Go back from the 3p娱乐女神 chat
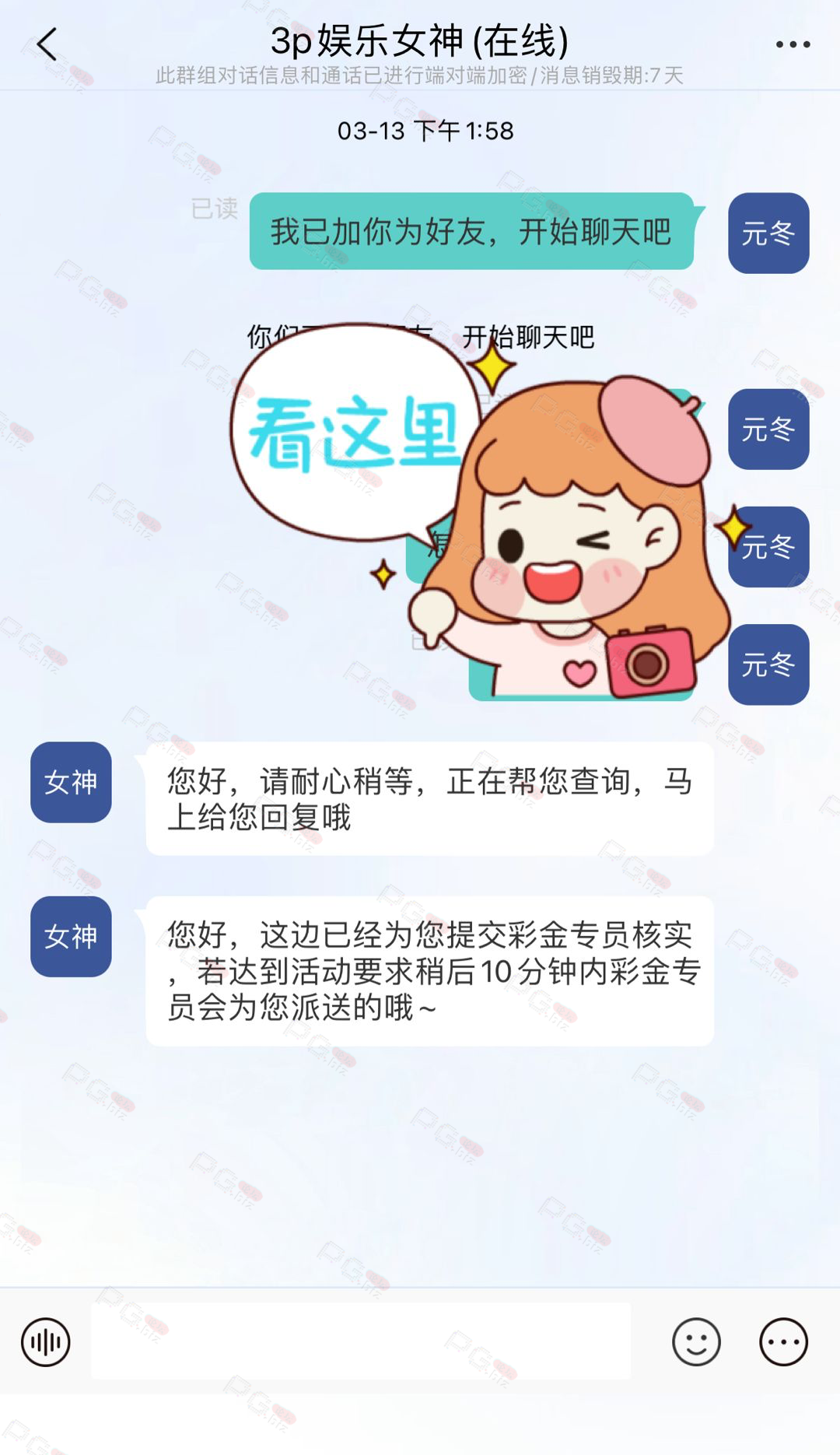The image size is (840, 1455). pos(47,44)
